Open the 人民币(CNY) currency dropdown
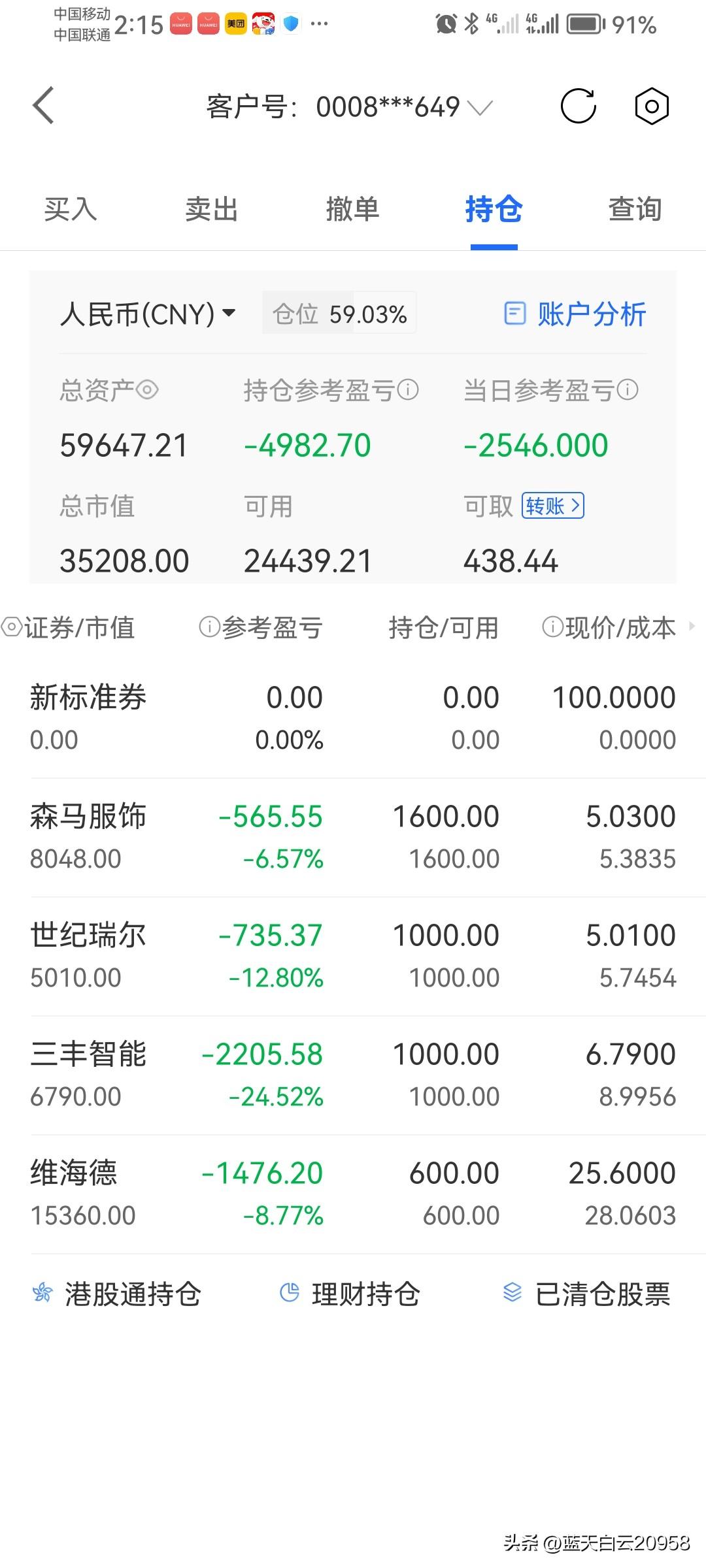Image resolution: width=706 pixels, height=1568 pixels. click(229, 314)
